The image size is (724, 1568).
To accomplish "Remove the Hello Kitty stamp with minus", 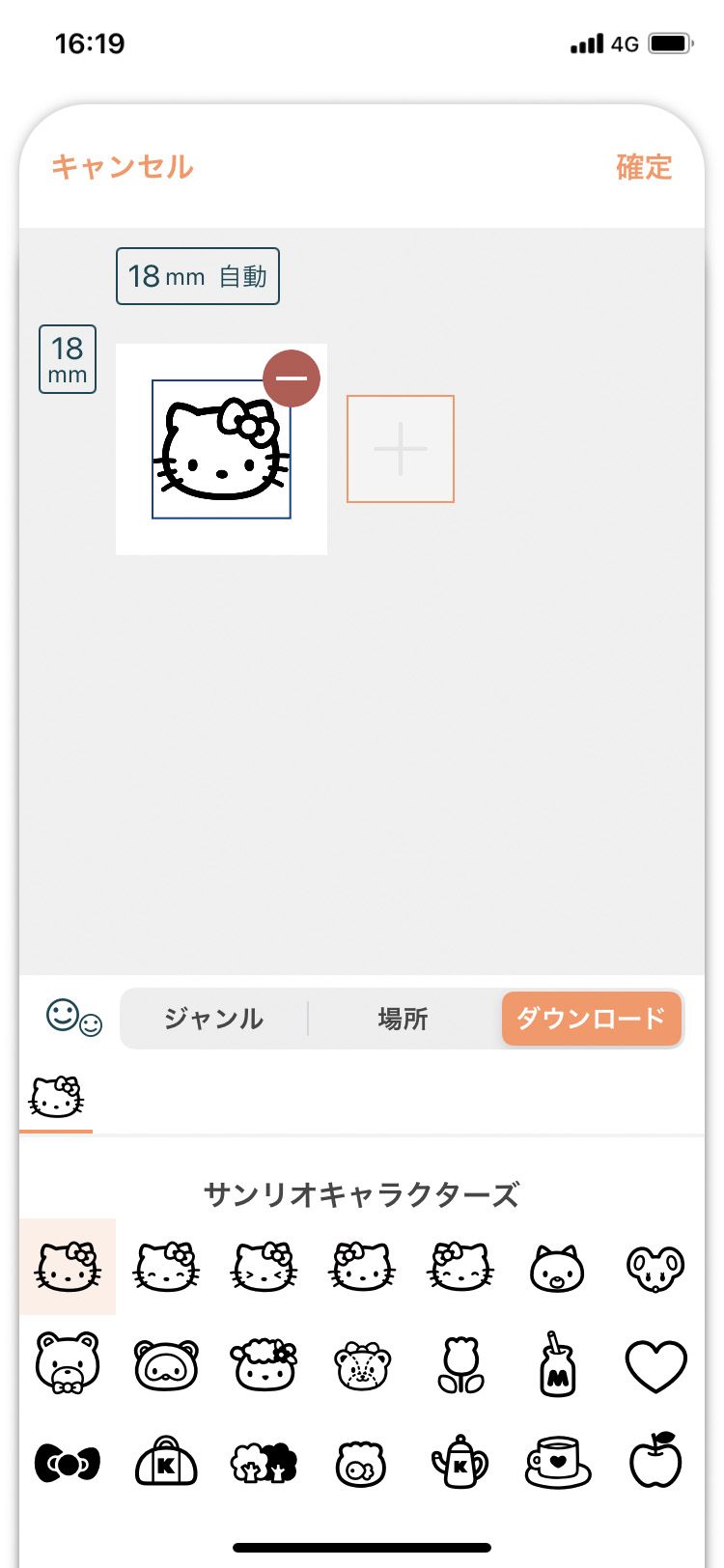I will click(292, 378).
